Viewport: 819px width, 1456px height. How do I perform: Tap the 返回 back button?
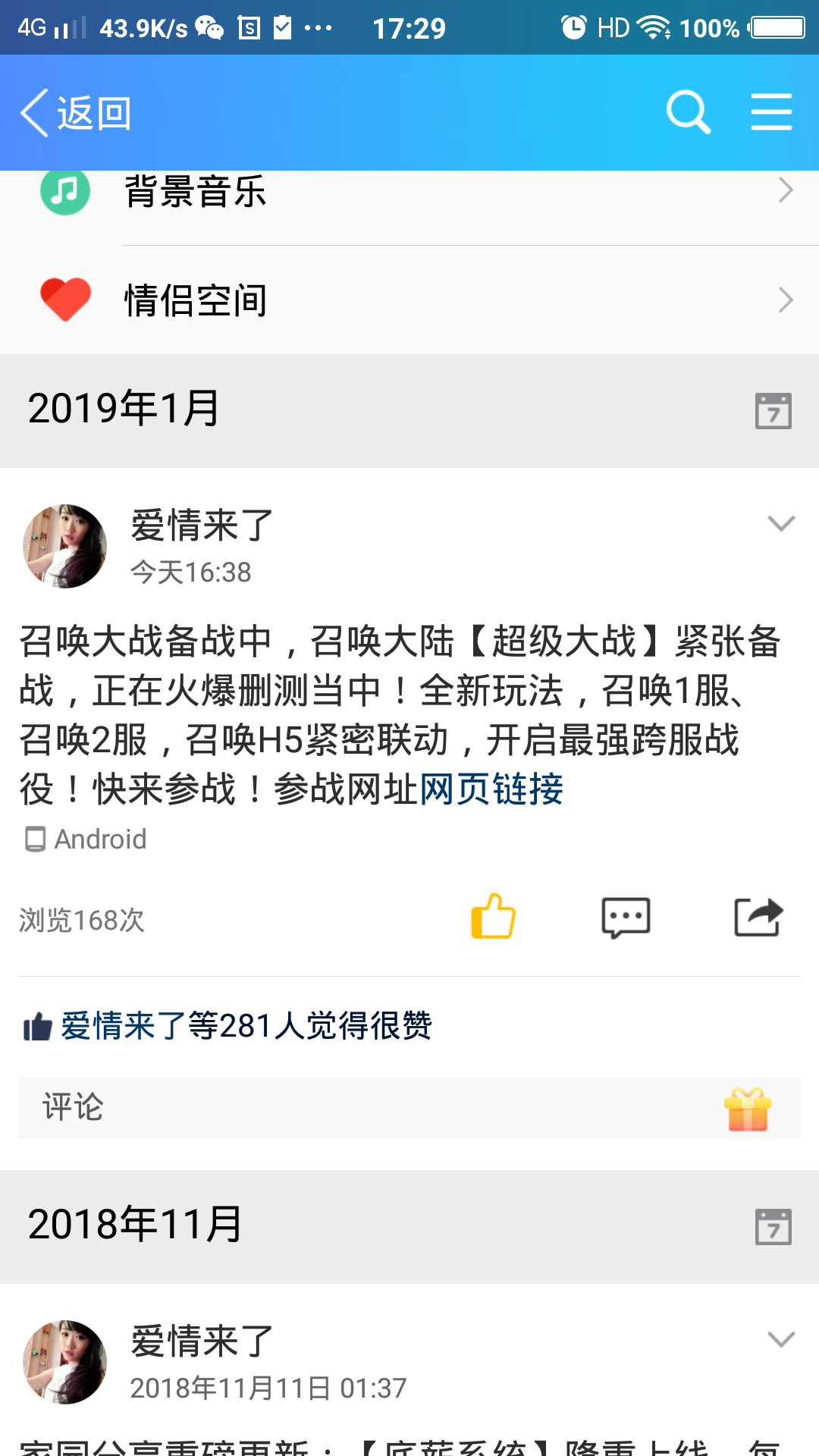coord(76,113)
